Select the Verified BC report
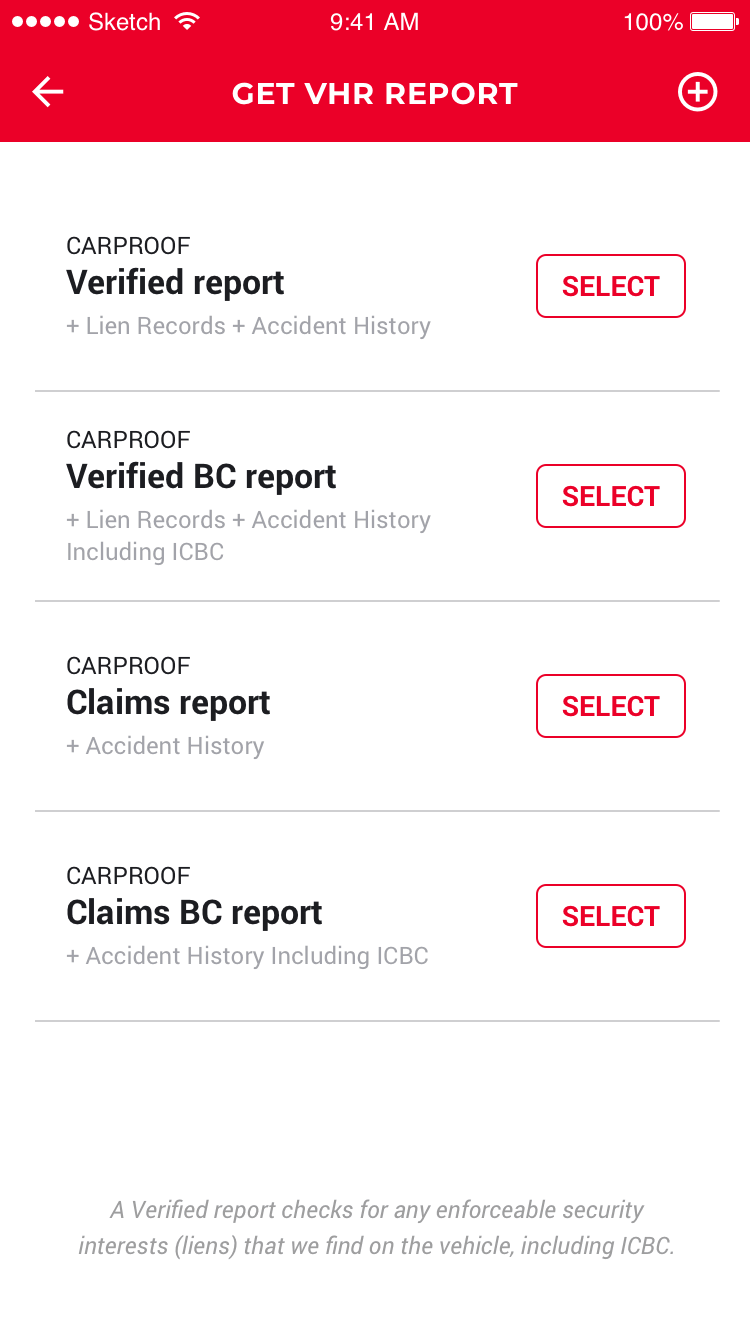The image size is (750, 1334). point(610,496)
